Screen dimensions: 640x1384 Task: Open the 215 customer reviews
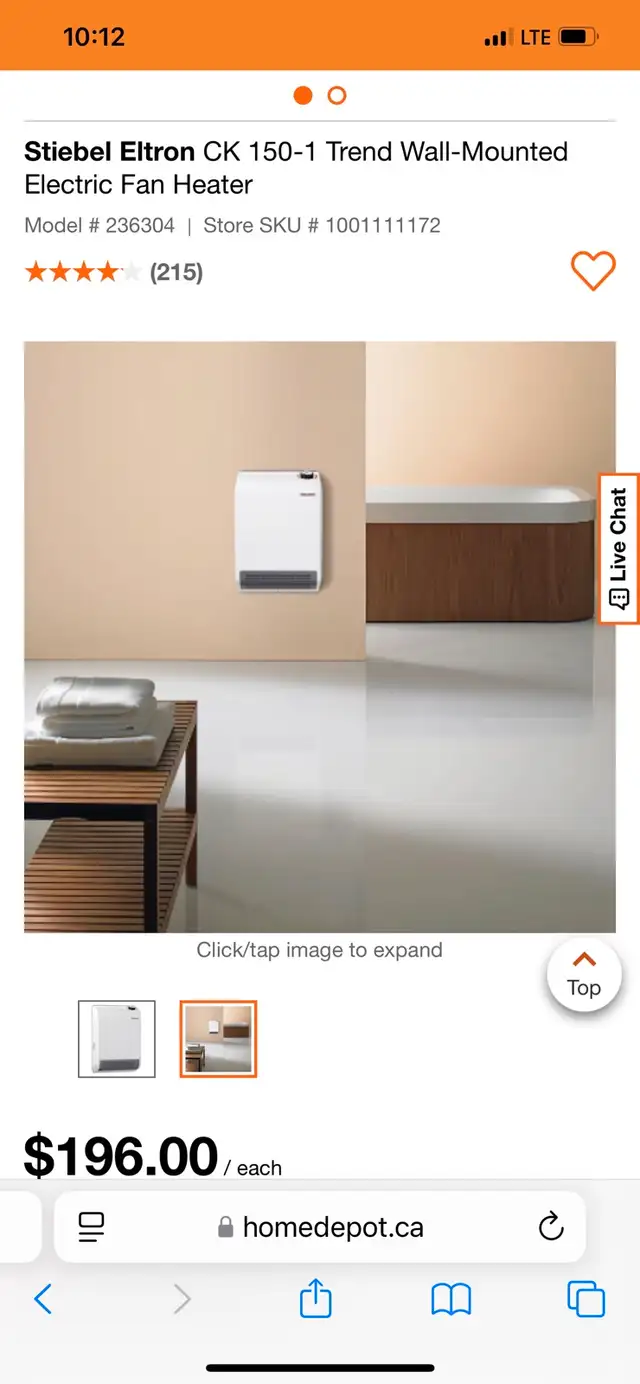point(176,272)
